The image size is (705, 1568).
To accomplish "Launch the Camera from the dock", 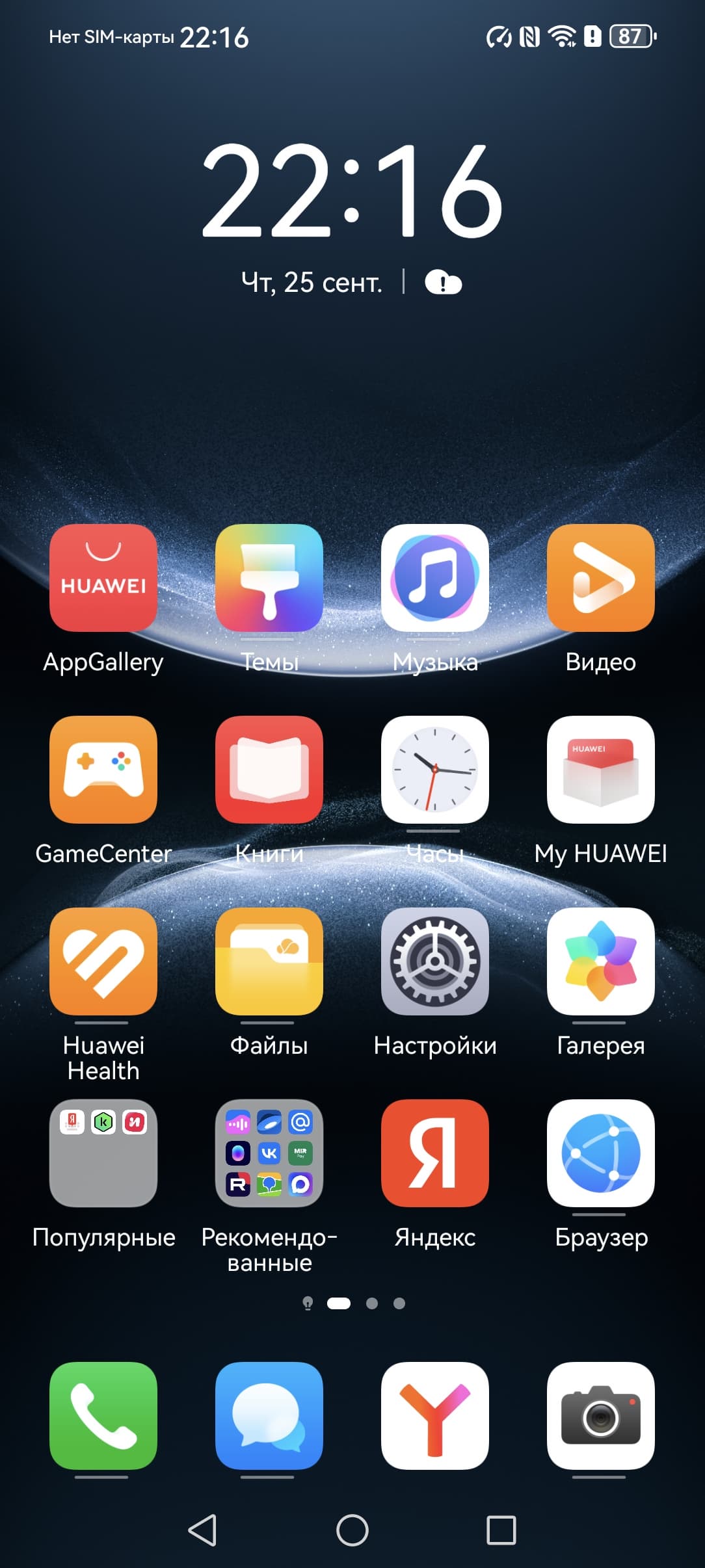I will (600, 1415).
